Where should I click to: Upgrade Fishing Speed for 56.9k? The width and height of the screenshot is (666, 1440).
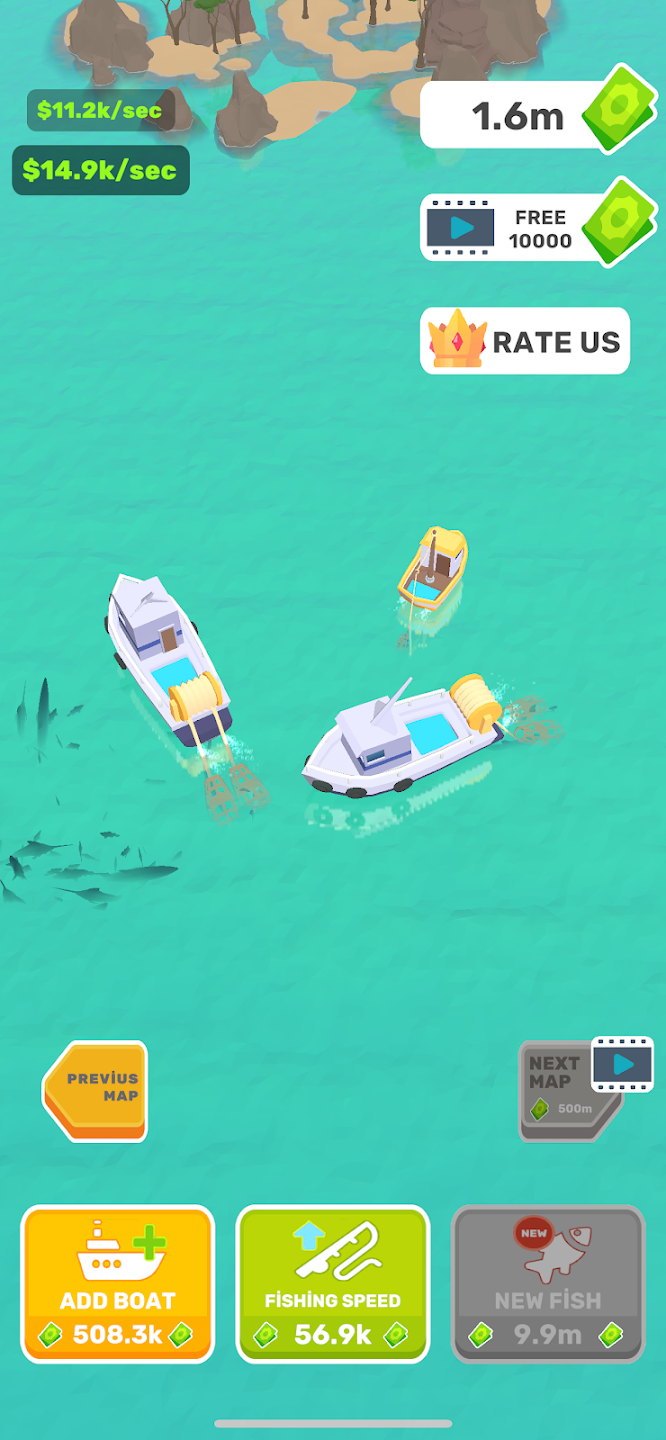tap(333, 1284)
